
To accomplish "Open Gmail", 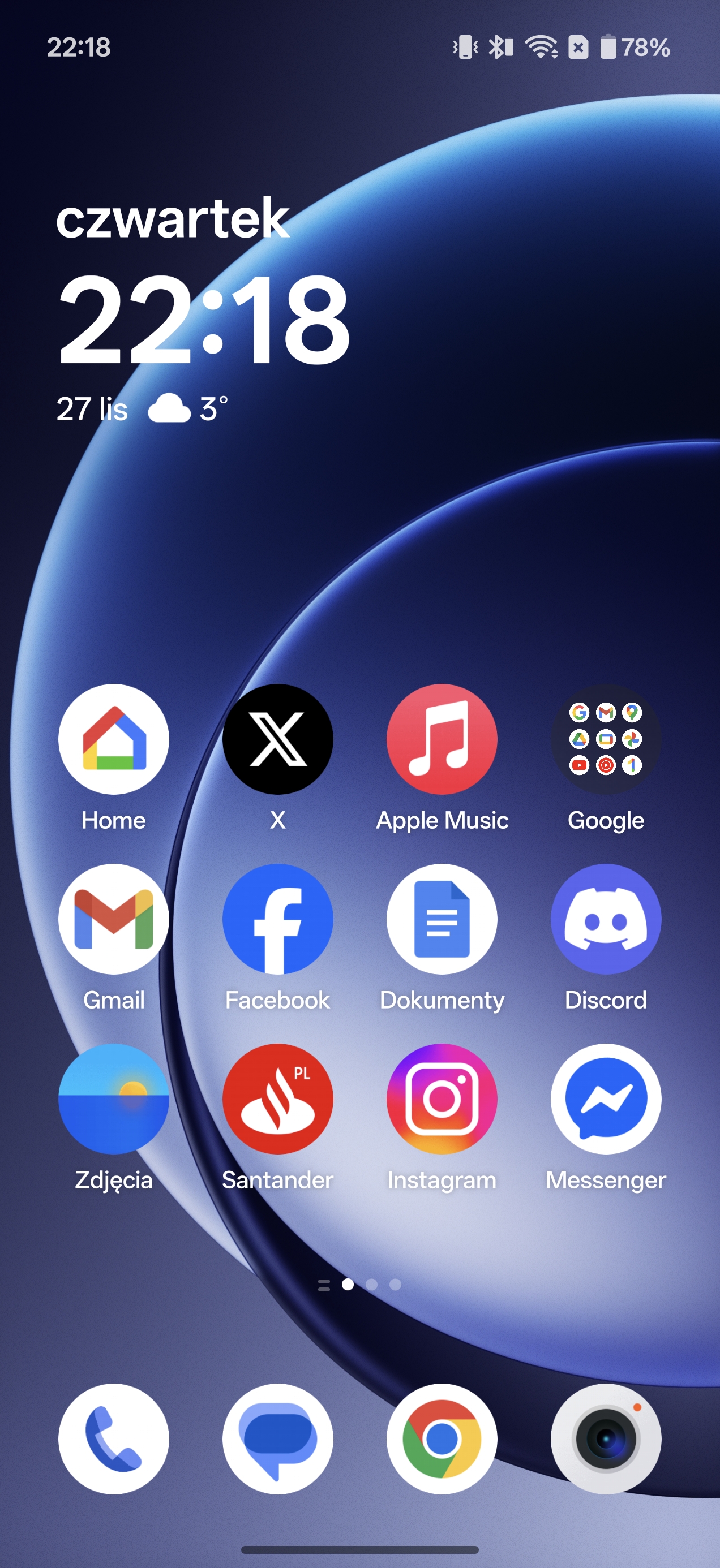I will (x=113, y=919).
